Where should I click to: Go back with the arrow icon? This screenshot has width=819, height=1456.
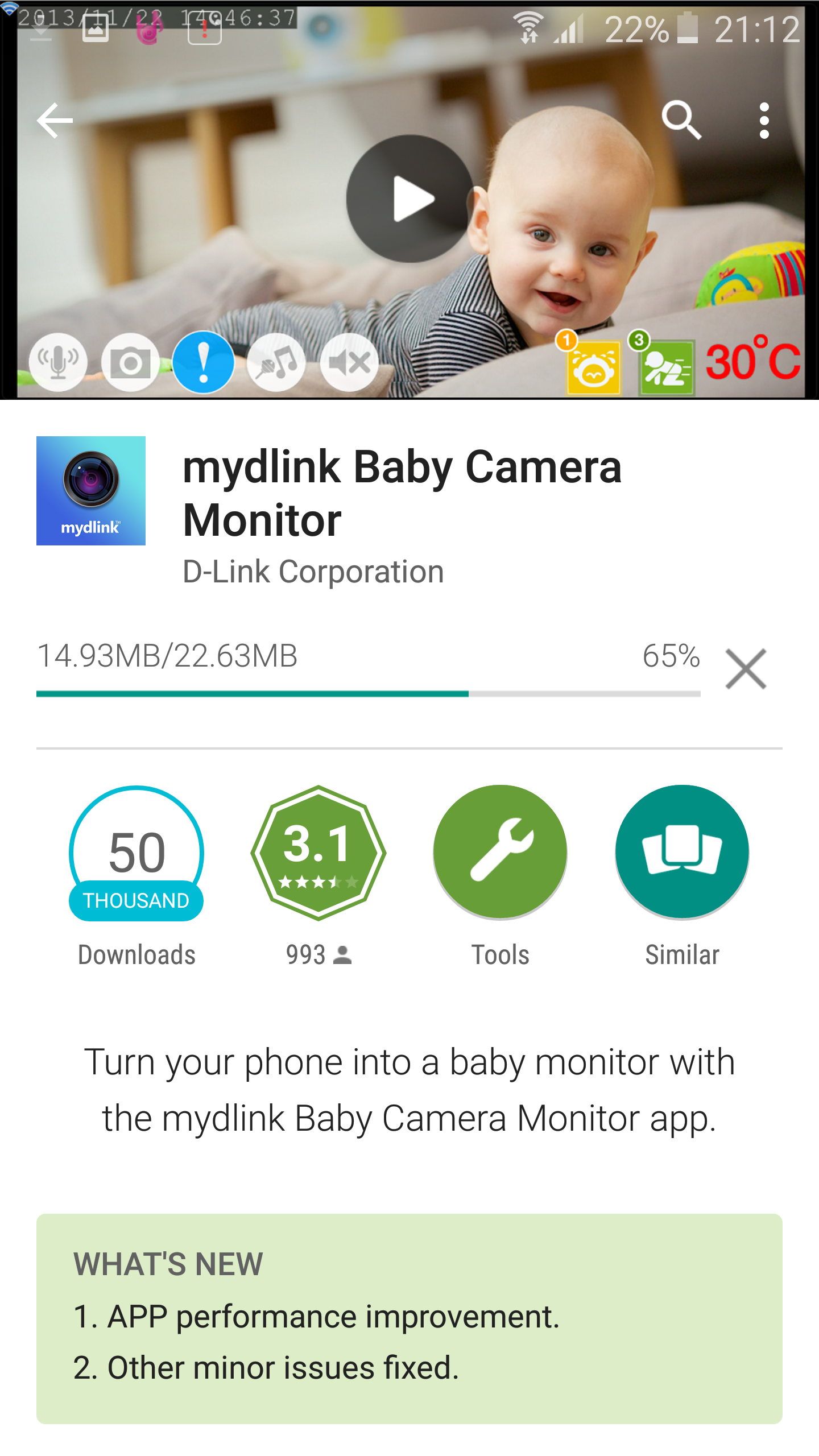55,121
